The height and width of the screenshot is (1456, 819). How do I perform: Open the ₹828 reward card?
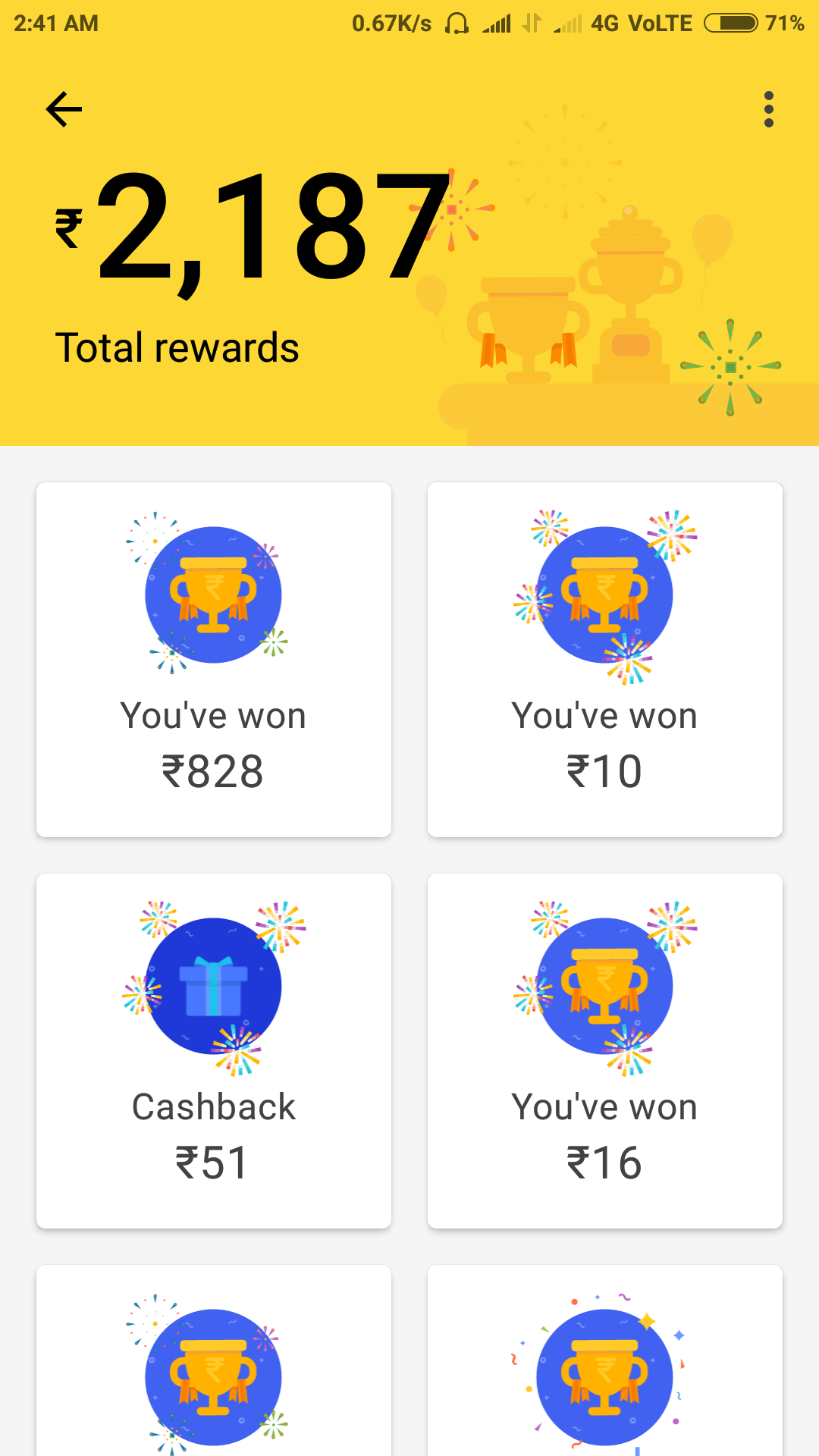coord(214,660)
